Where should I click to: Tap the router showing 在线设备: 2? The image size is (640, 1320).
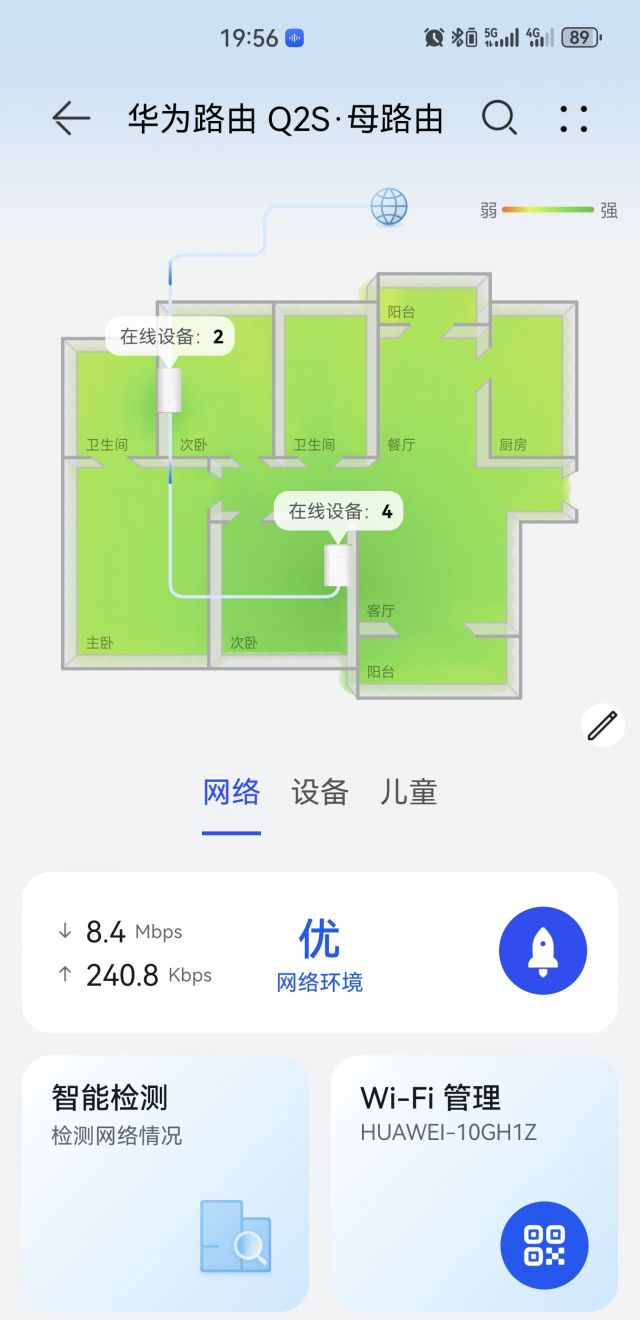tap(169, 389)
